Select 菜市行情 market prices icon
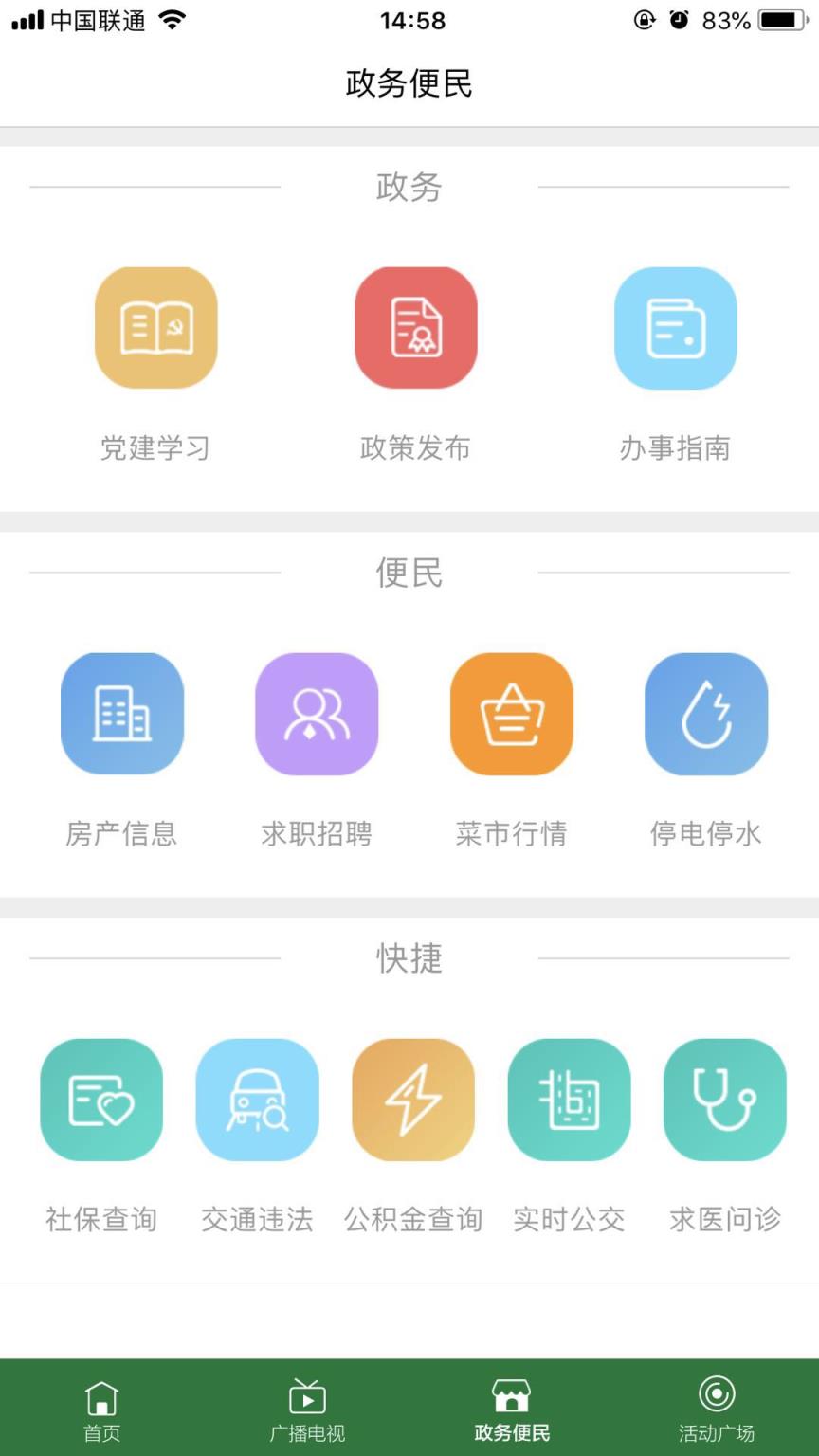819x1456 pixels. coord(512,714)
